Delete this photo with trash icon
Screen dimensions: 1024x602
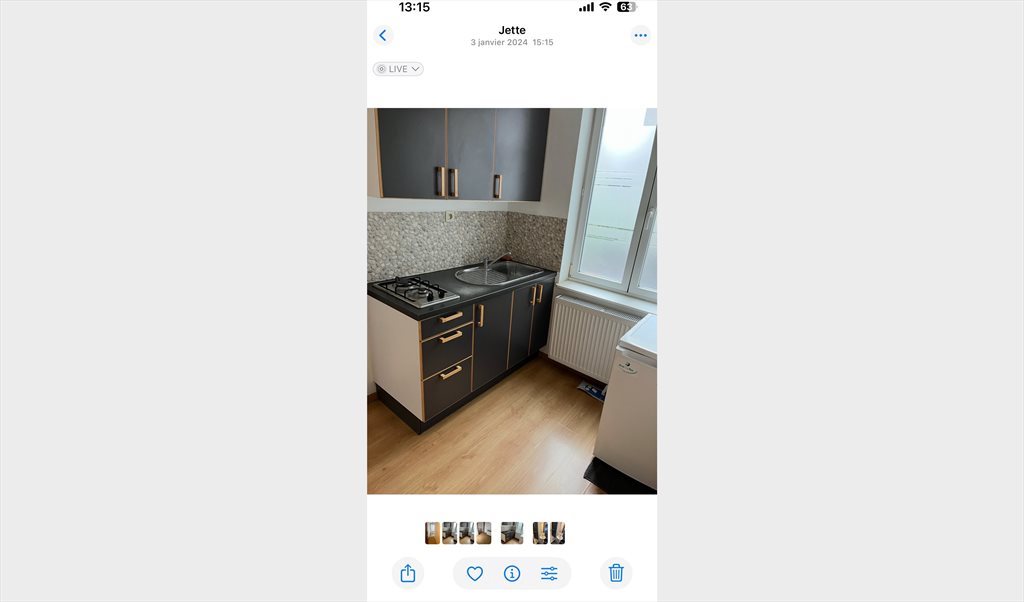(616, 573)
